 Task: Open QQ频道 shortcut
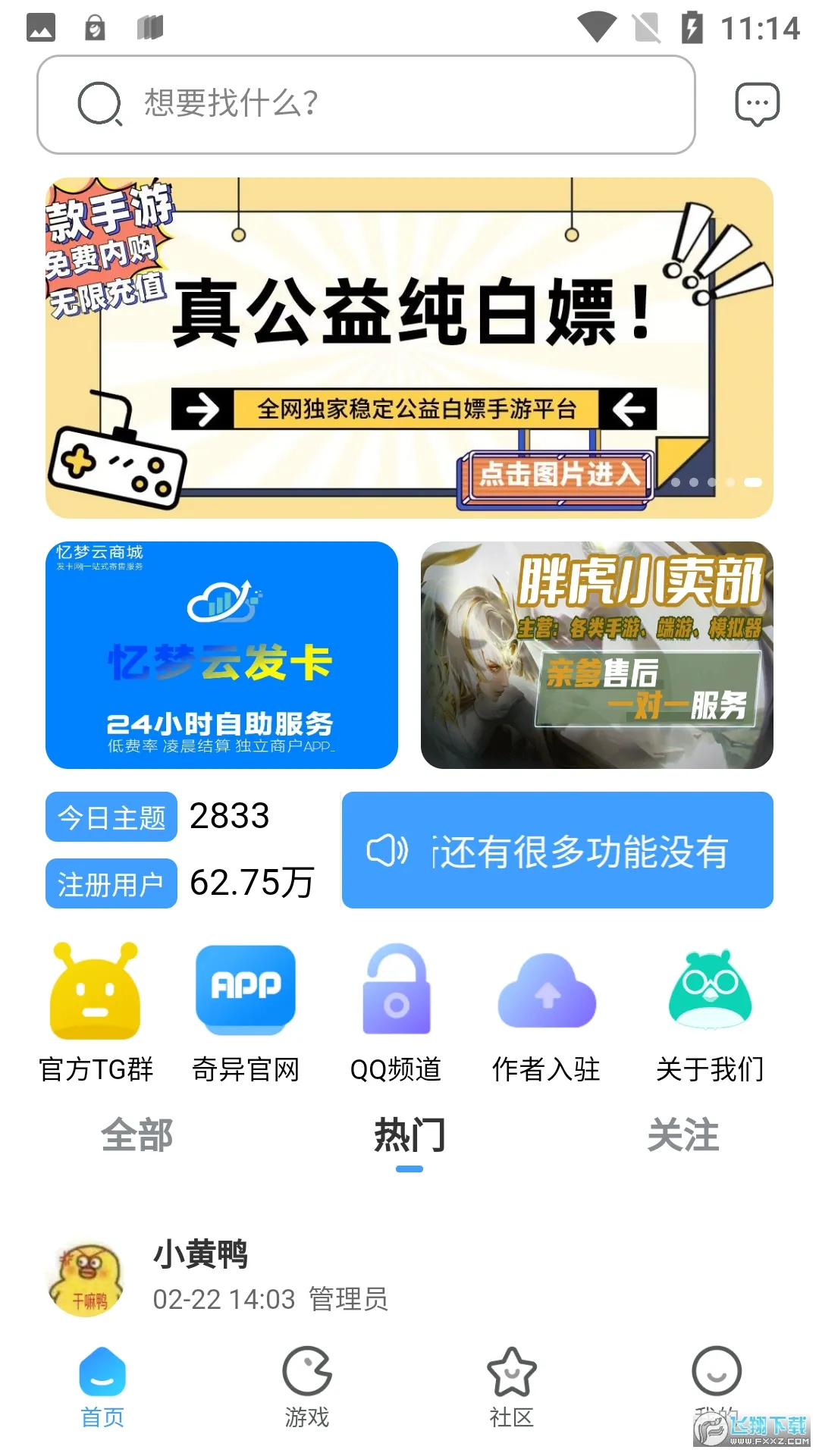(396, 1012)
